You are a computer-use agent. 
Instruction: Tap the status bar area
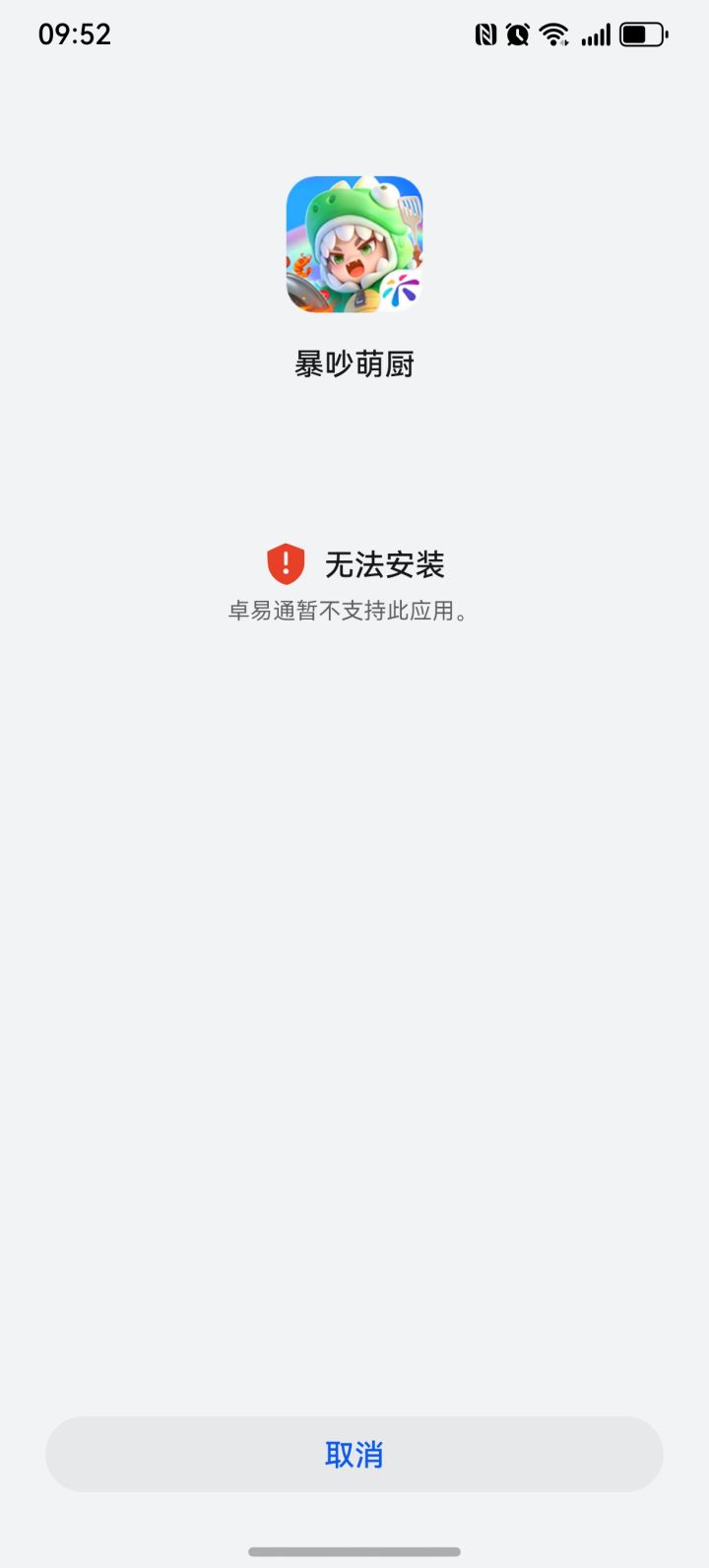coord(354,33)
